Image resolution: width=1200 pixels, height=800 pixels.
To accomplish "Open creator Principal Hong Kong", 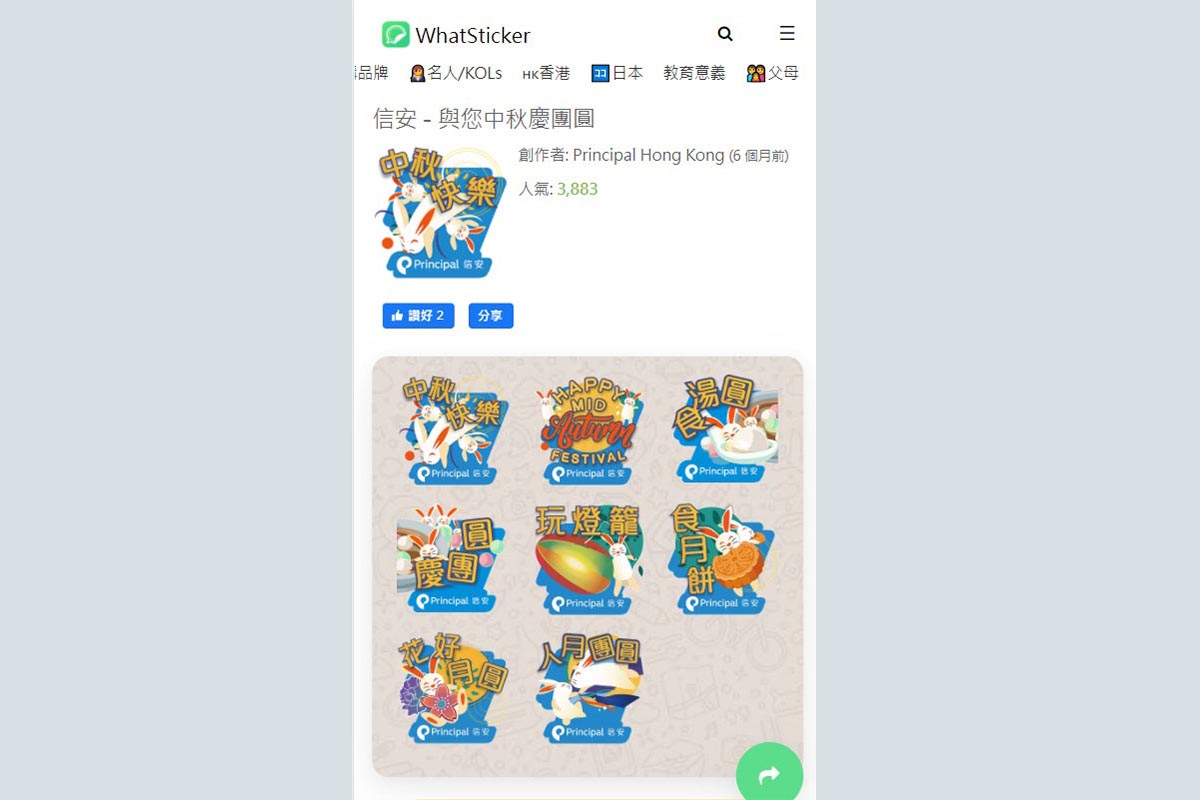I will pyautogui.click(x=647, y=155).
